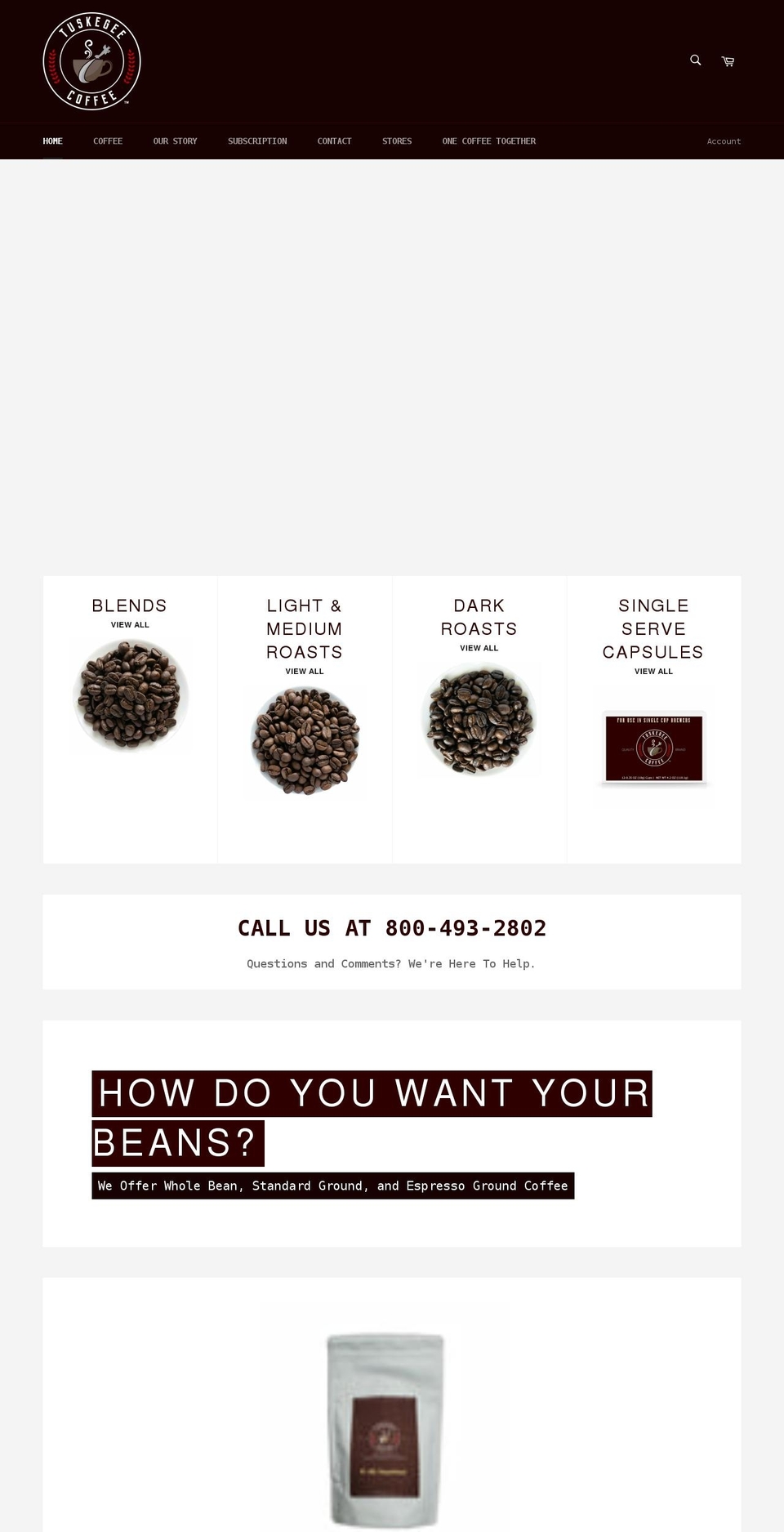Screen dimensions: 784x1532
Task: Open ONE COFFEE TOGETHER page
Action: tap(488, 141)
